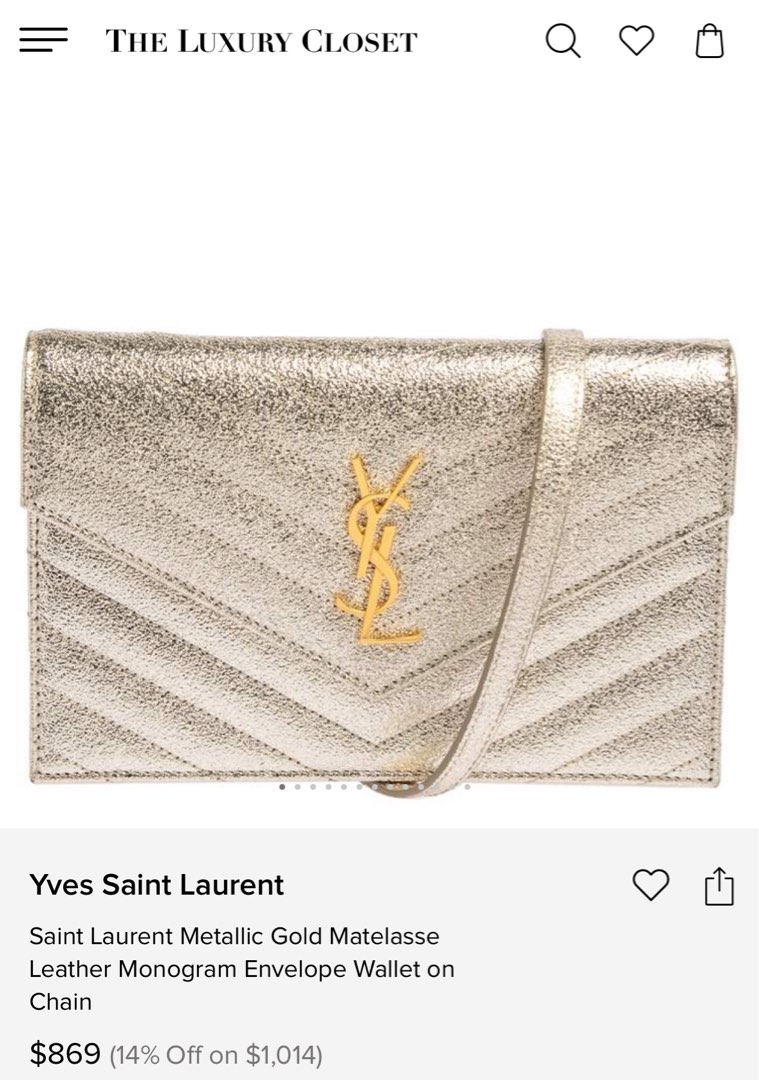Image resolution: width=759 pixels, height=1080 pixels.
Task: Select the fourth carousel dot
Action: [x=328, y=787]
